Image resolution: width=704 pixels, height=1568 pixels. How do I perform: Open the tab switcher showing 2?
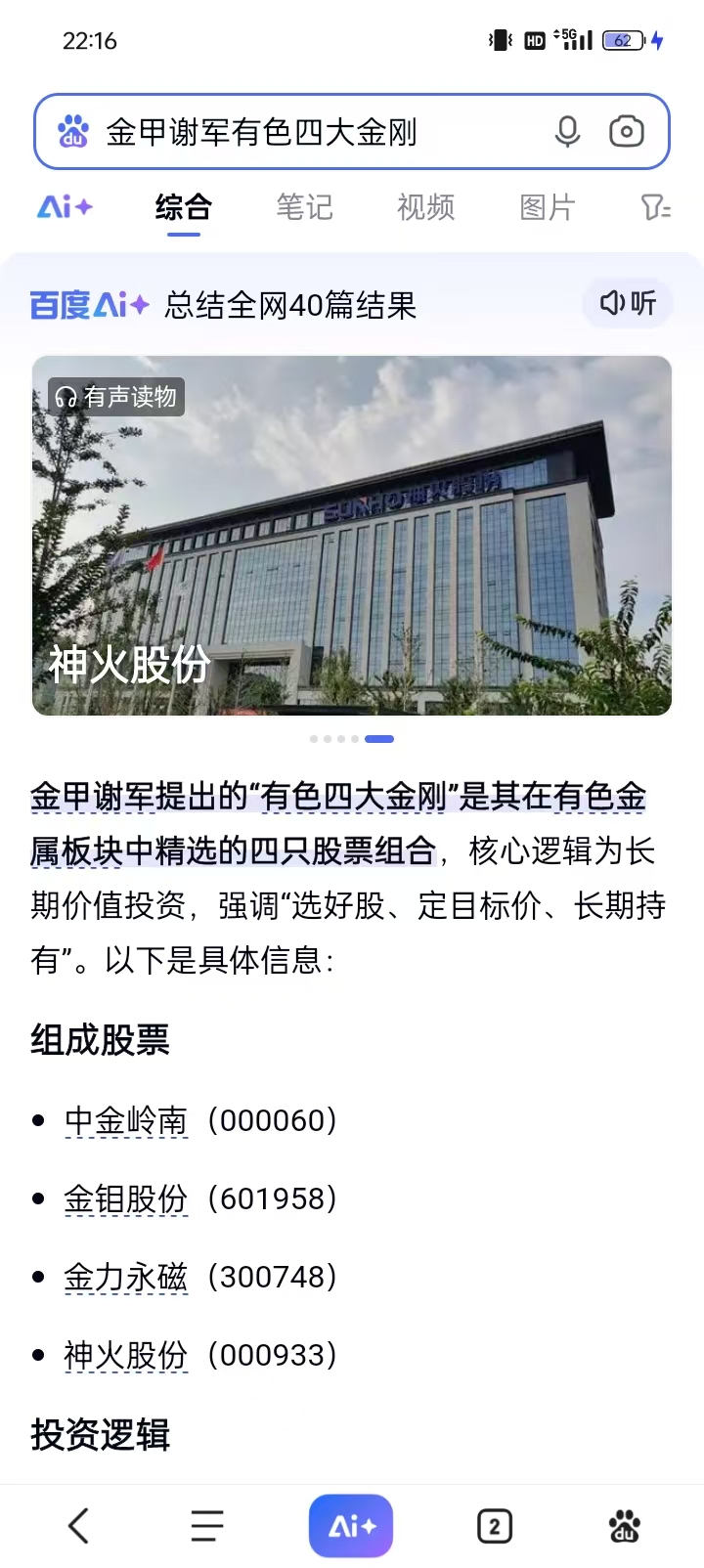tap(494, 1525)
